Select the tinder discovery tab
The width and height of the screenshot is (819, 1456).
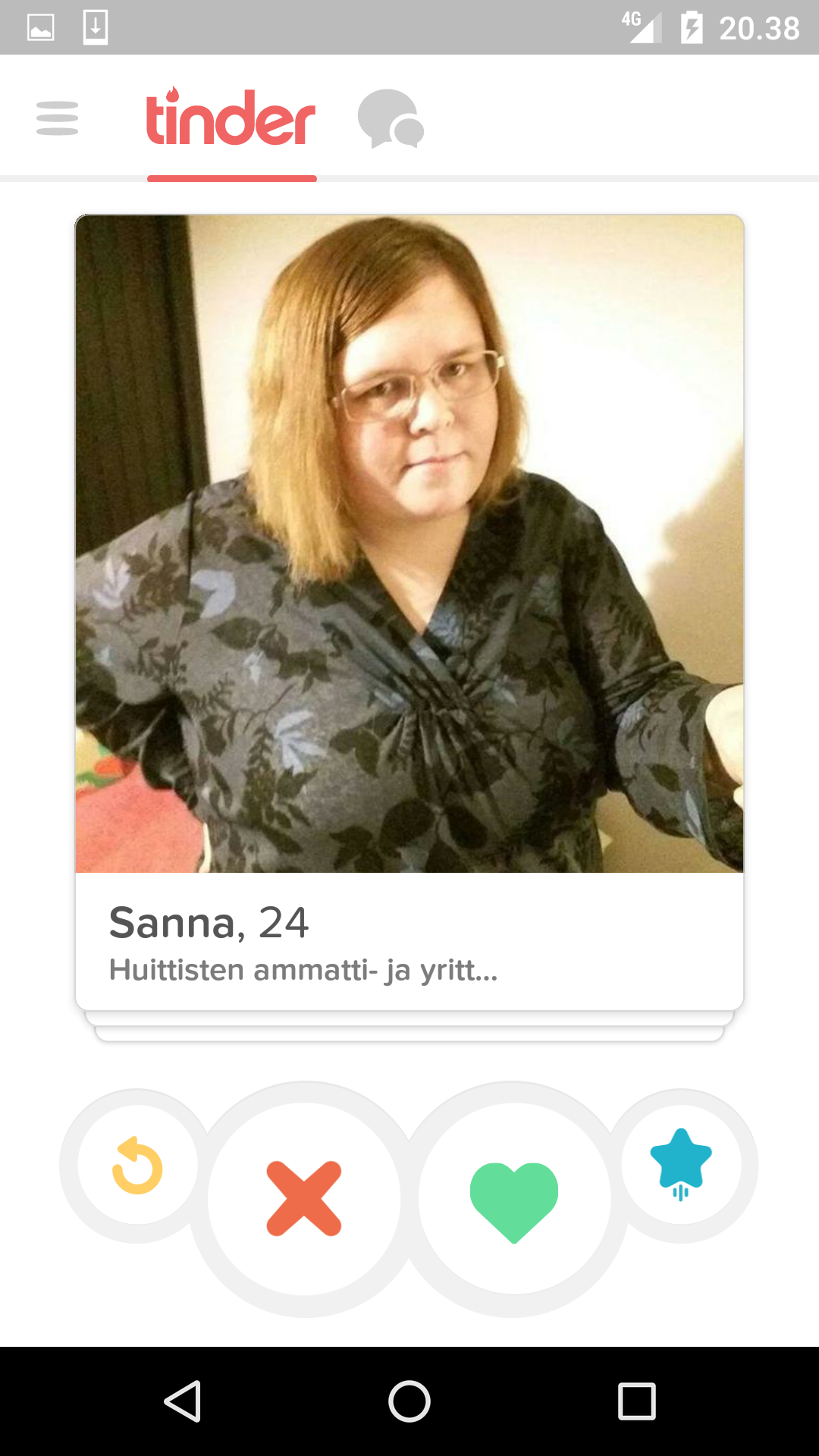click(x=231, y=117)
